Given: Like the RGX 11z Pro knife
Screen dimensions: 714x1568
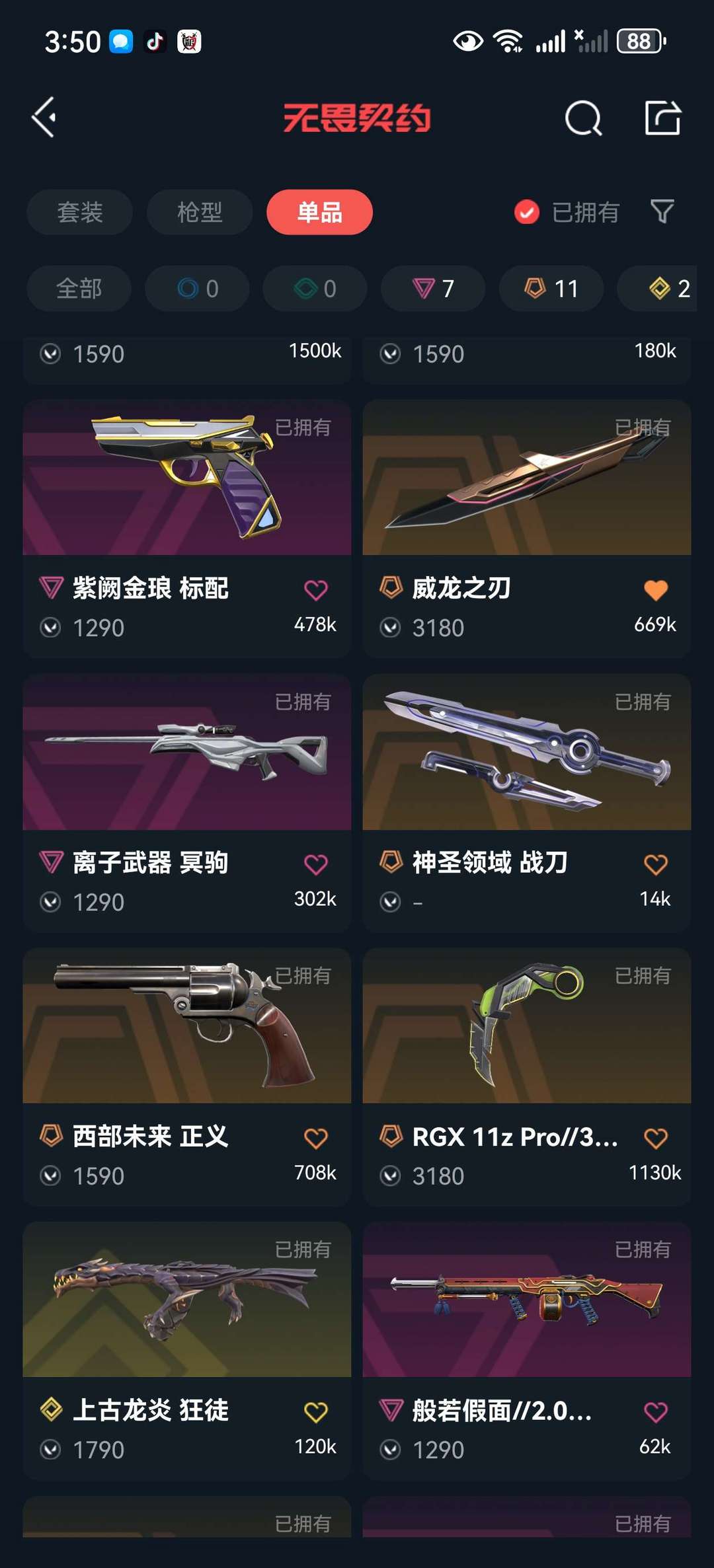Looking at the screenshot, I should [655, 1138].
